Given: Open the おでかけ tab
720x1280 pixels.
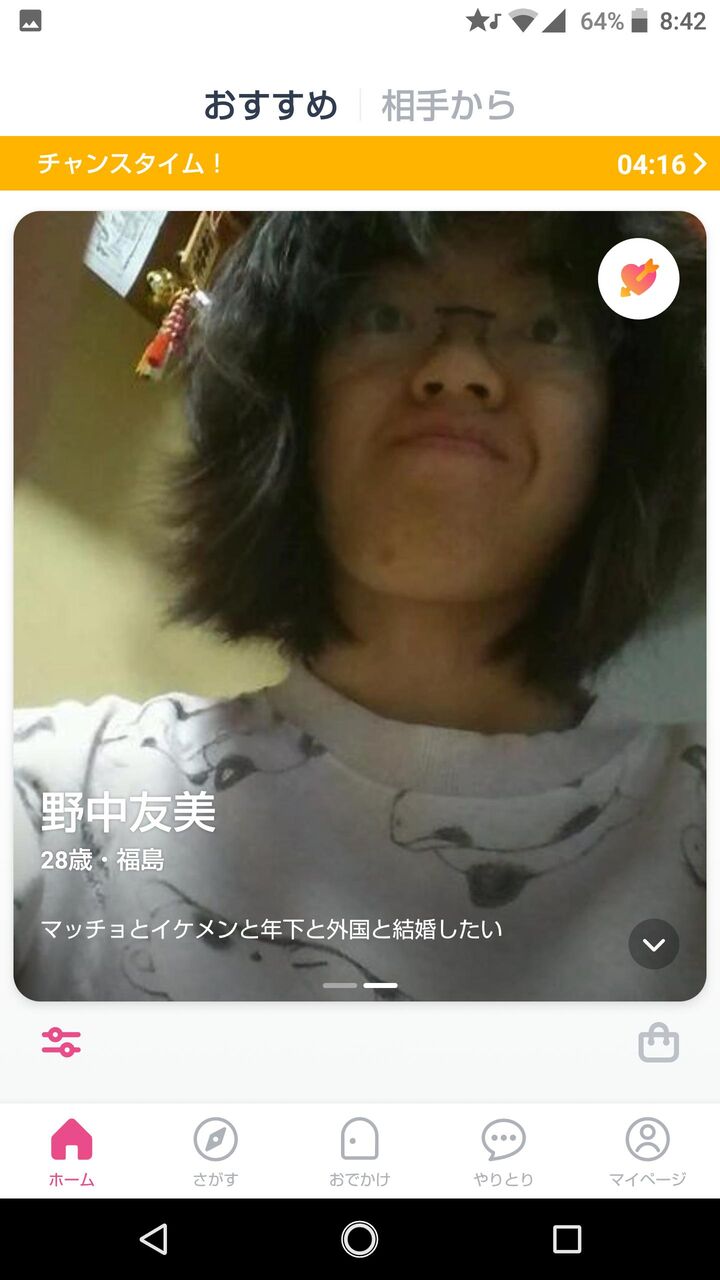Looking at the screenshot, I should (x=360, y=1152).
